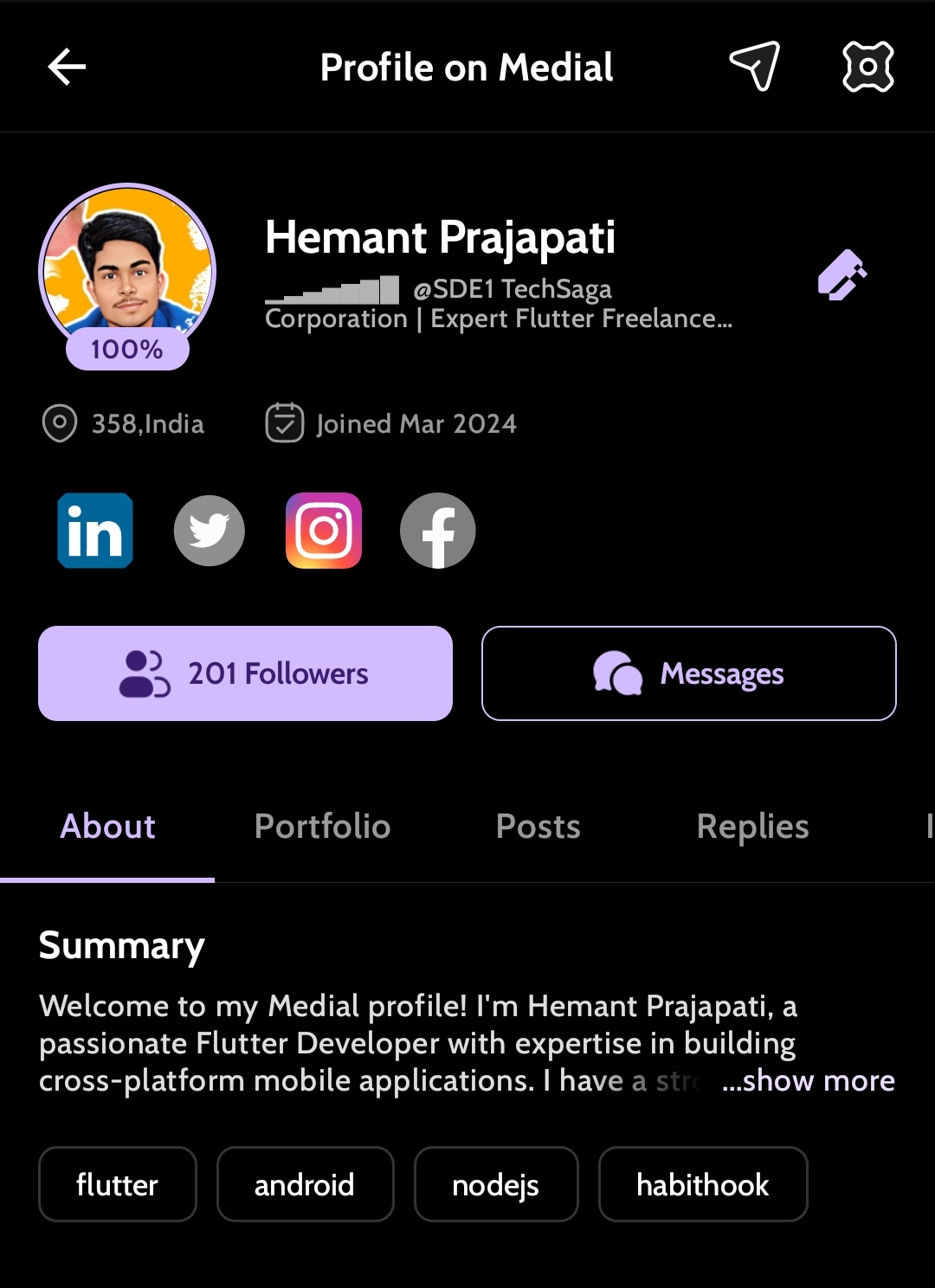Open the Twitter social link
Viewport: 935px width, 1288px height.
click(210, 531)
